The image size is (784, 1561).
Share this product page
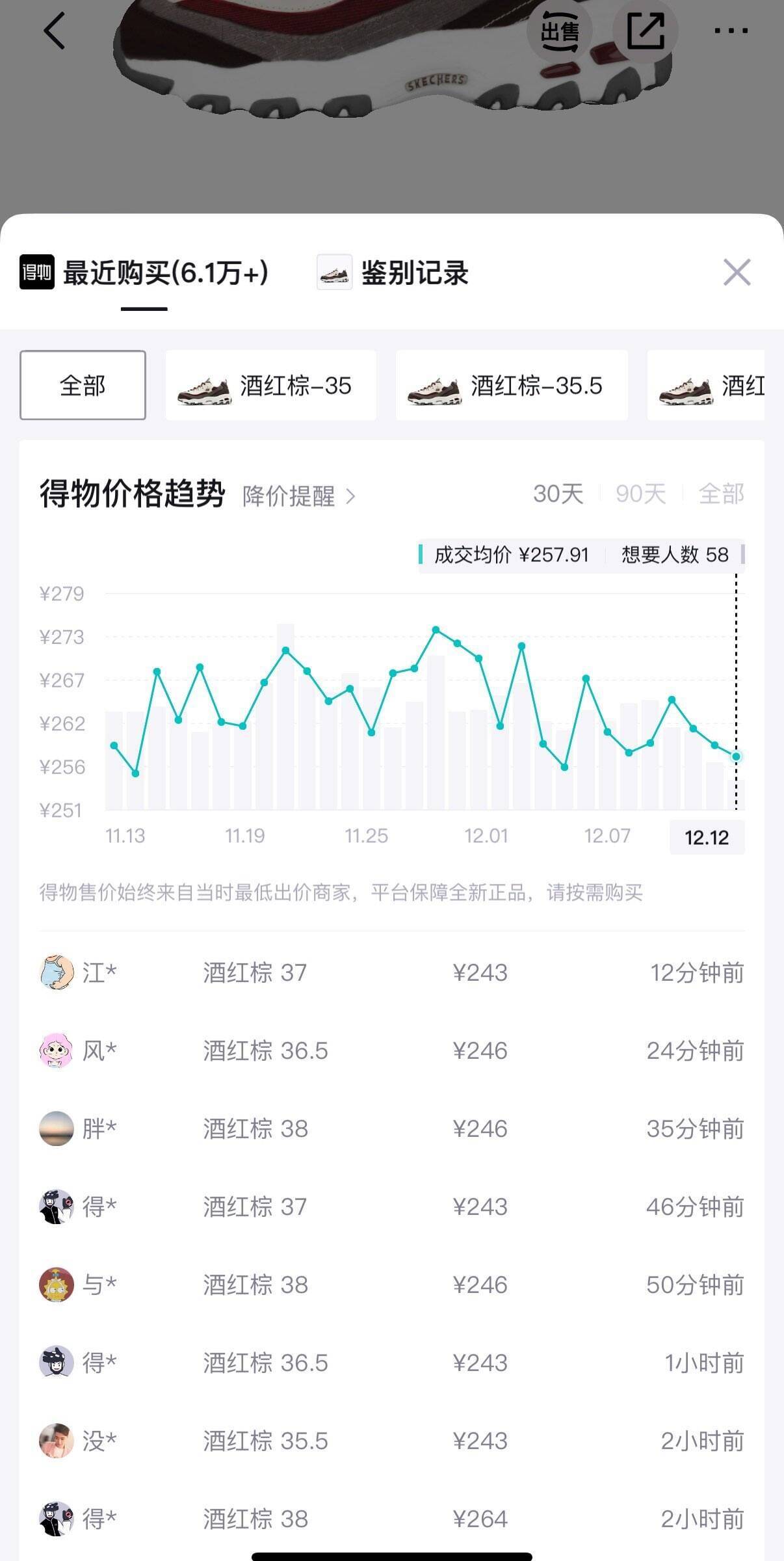point(645,31)
